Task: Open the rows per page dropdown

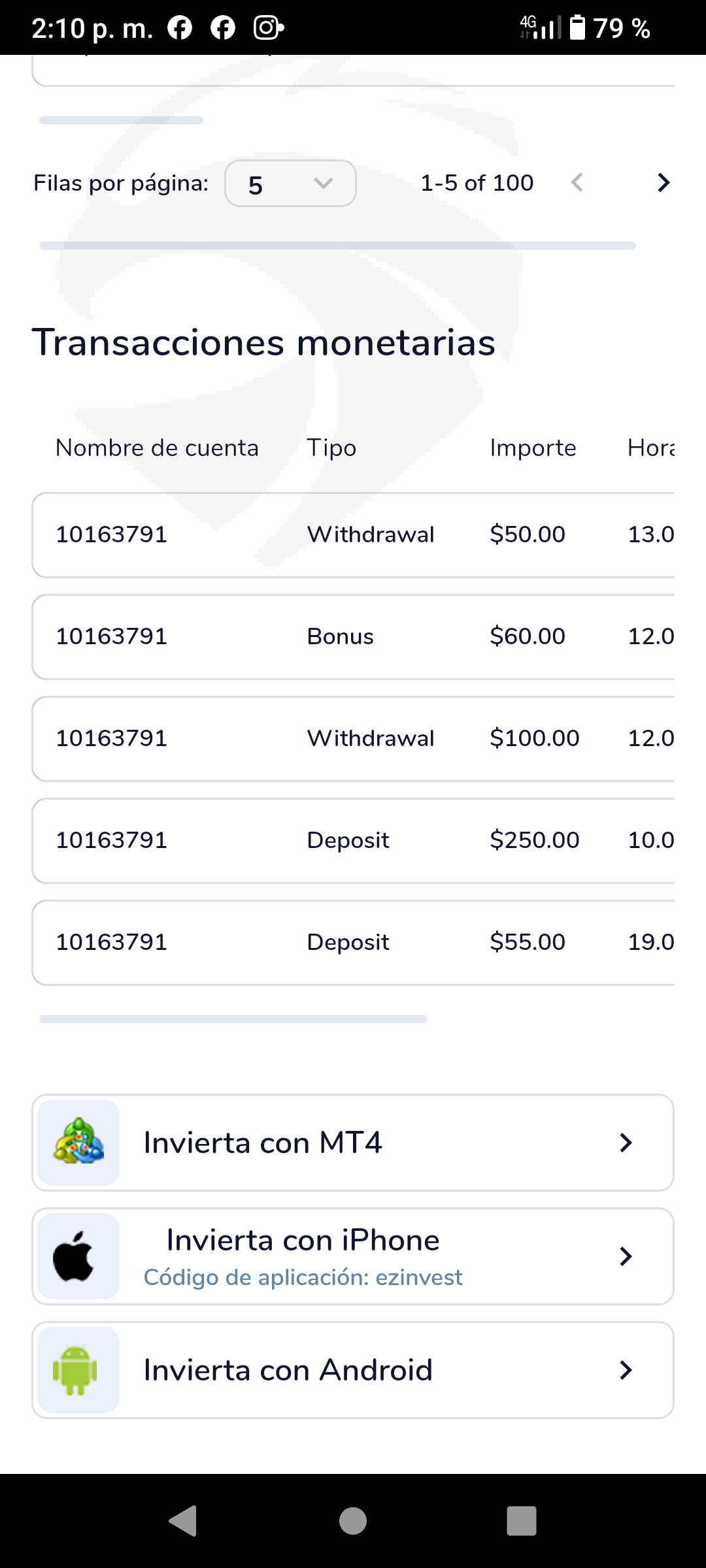Action: pyautogui.click(x=290, y=184)
